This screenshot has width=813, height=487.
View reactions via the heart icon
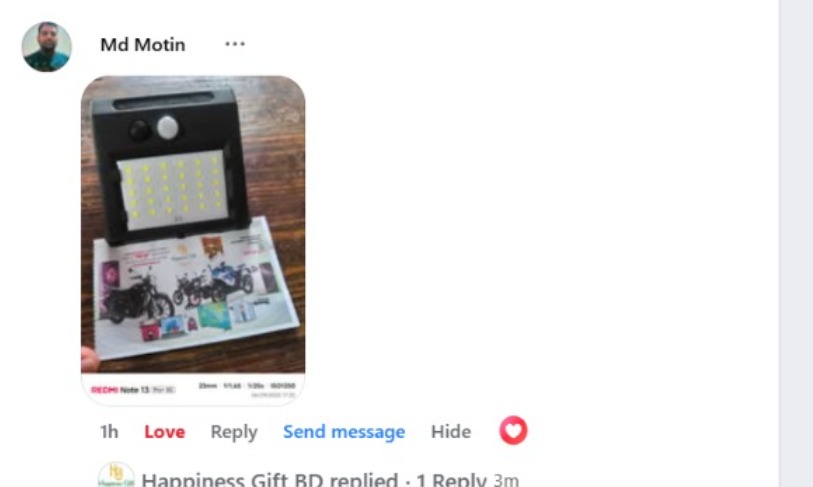(x=513, y=431)
